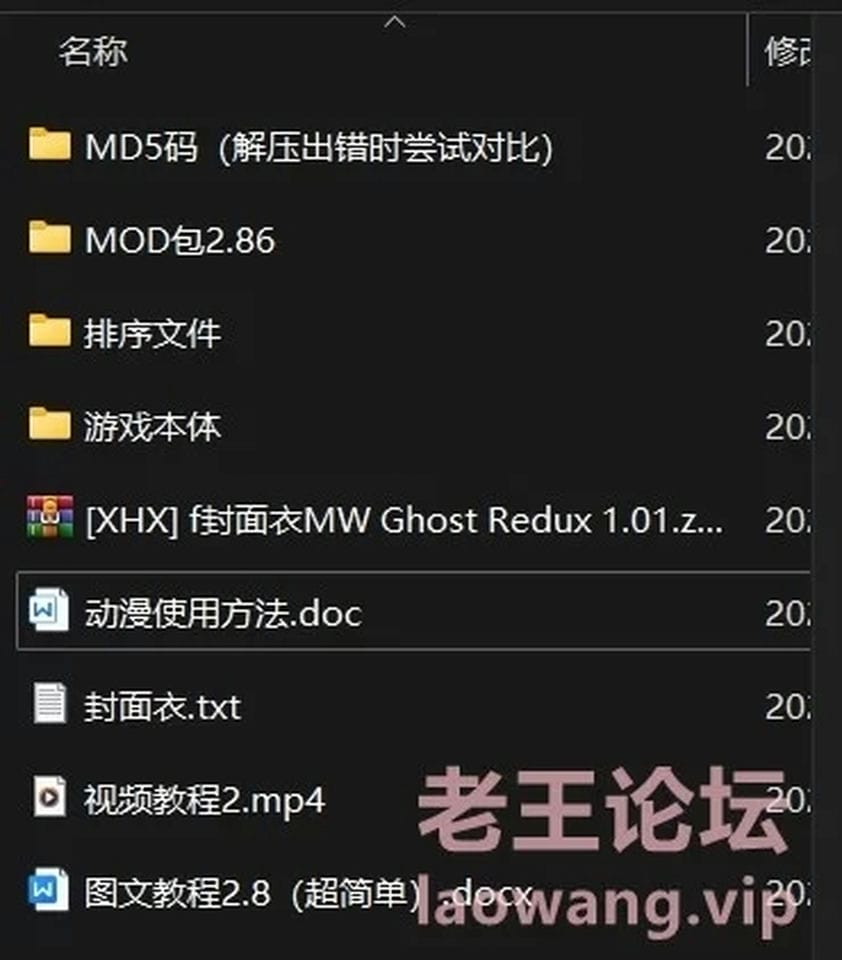Play 视频教程2.mp4 video file
Viewport: 842px width, 960px height.
[x=204, y=800]
